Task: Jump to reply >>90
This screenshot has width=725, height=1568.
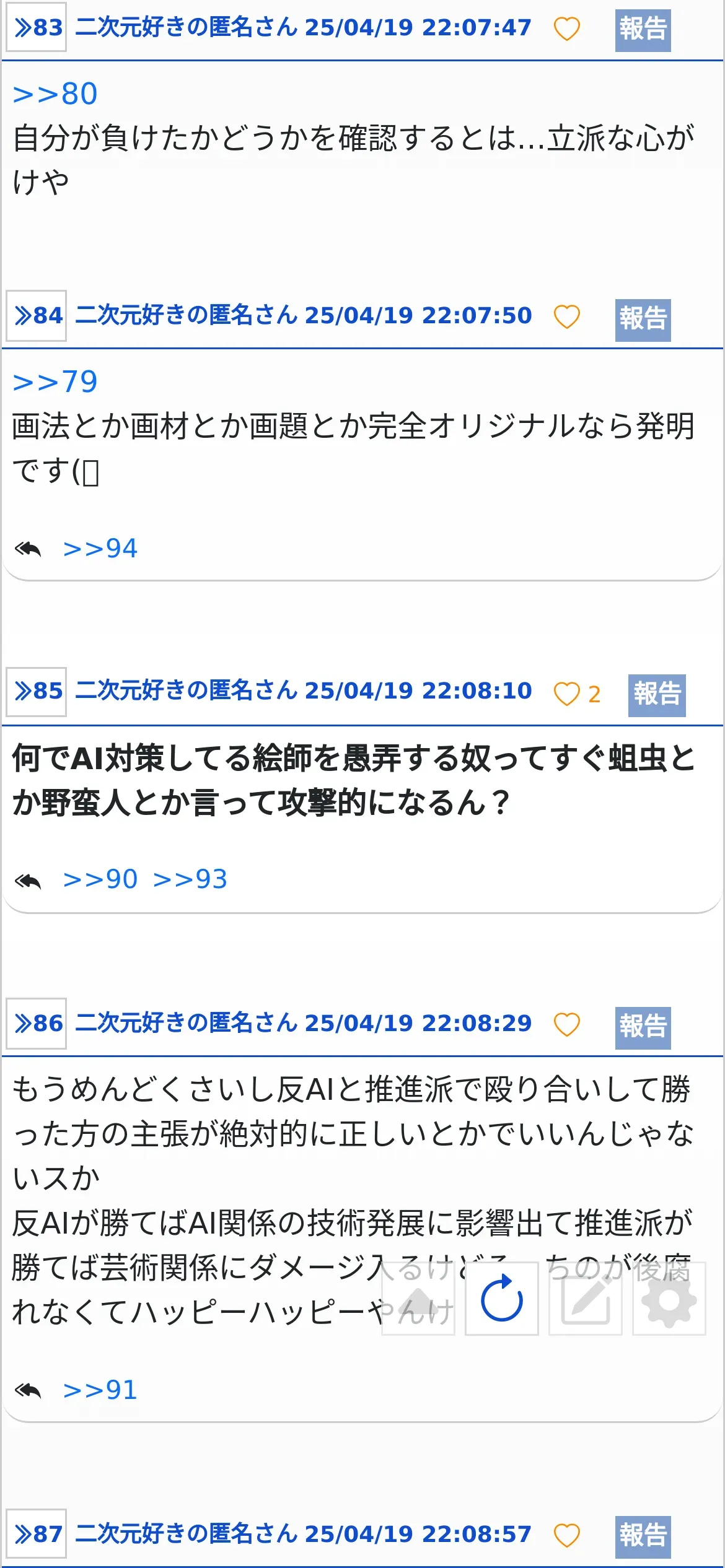Action: pyautogui.click(x=100, y=879)
